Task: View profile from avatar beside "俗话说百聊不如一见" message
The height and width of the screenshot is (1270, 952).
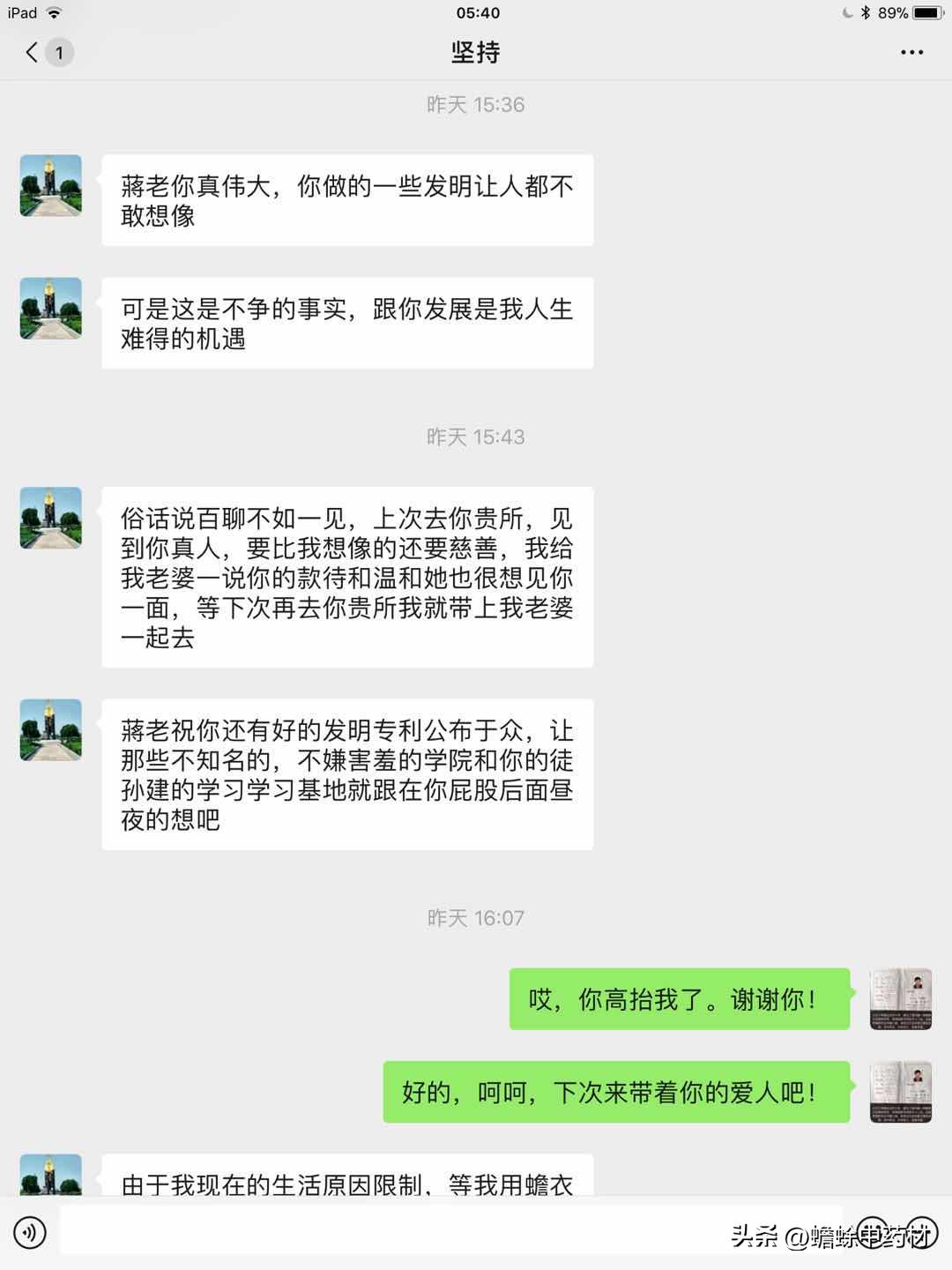Action: coord(51,518)
